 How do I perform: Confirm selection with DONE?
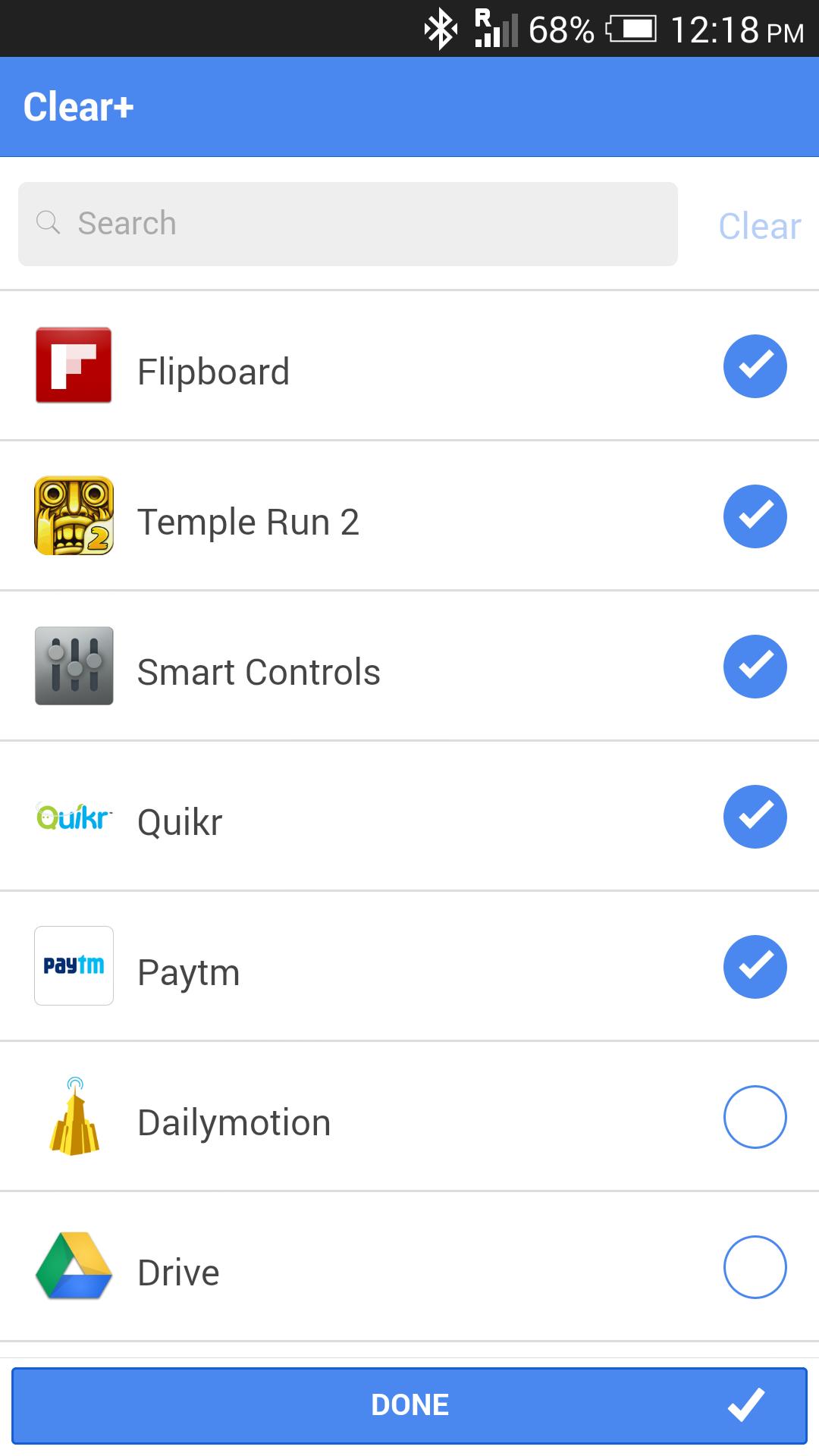(x=409, y=1405)
